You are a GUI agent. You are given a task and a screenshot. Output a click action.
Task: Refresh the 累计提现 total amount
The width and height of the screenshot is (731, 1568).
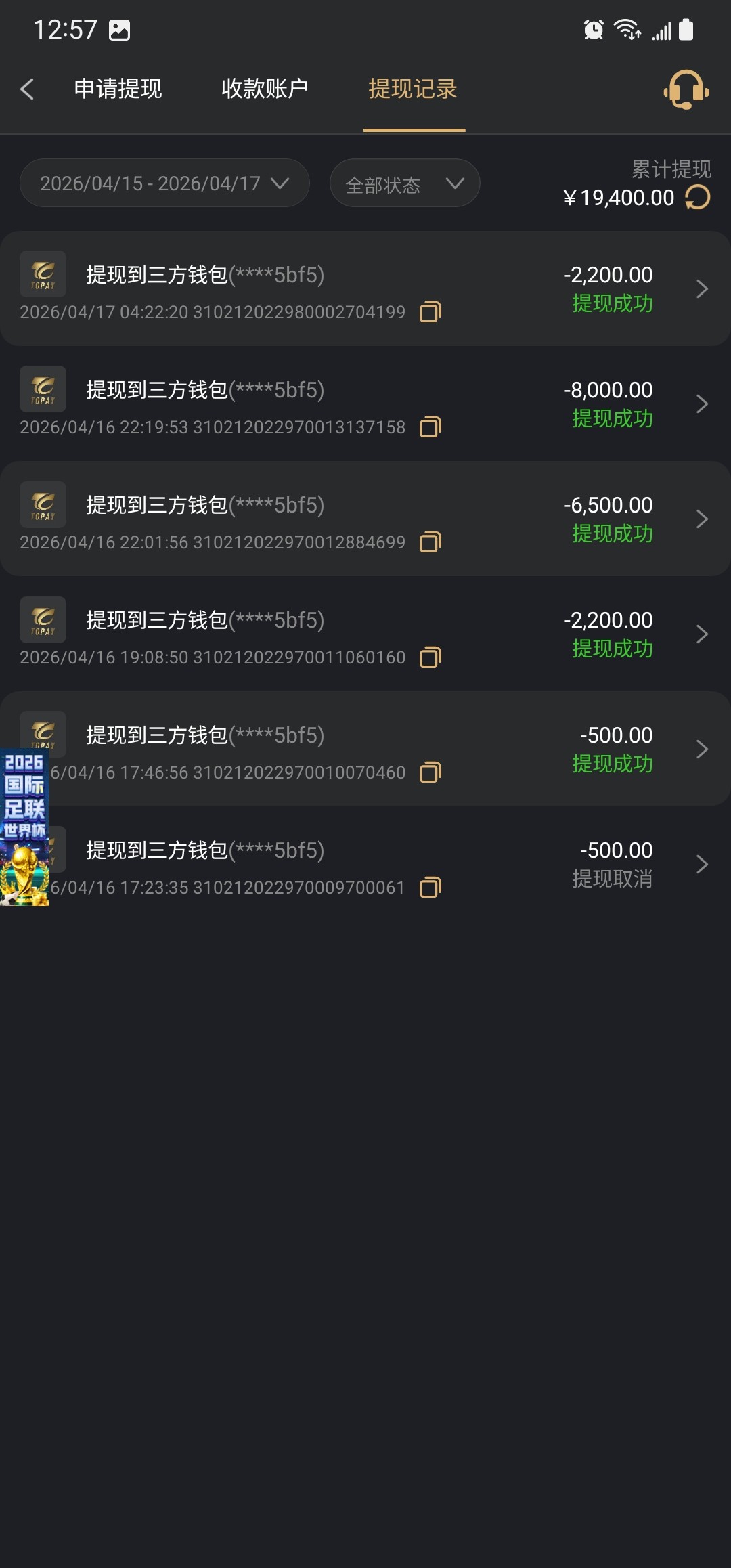pyautogui.click(x=698, y=198)
